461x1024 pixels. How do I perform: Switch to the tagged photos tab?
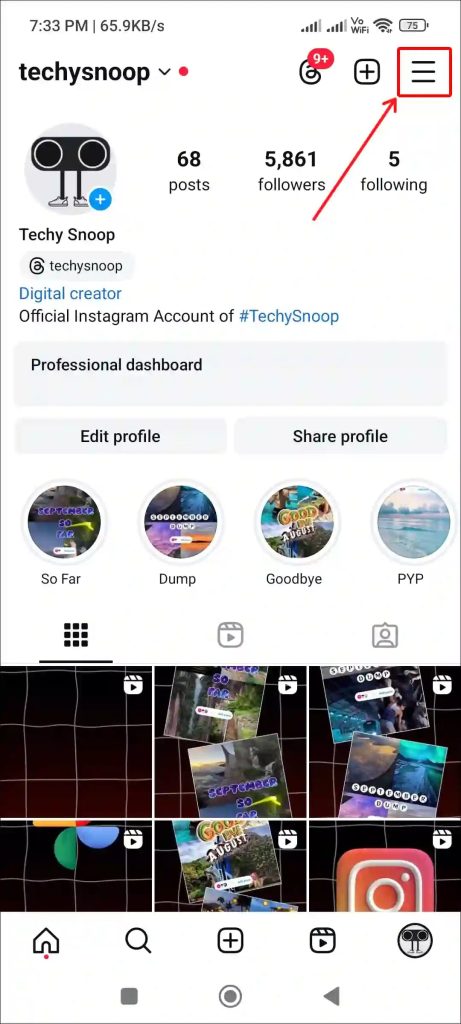coord(385,635)
